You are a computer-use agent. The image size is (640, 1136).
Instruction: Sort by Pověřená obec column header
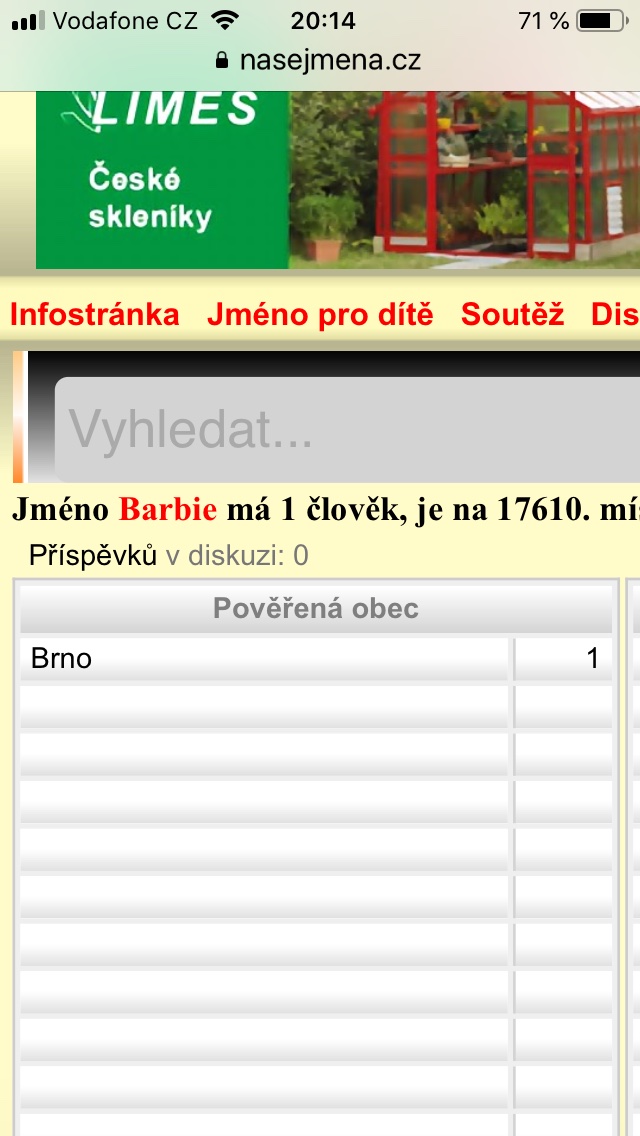click(315, 608)
